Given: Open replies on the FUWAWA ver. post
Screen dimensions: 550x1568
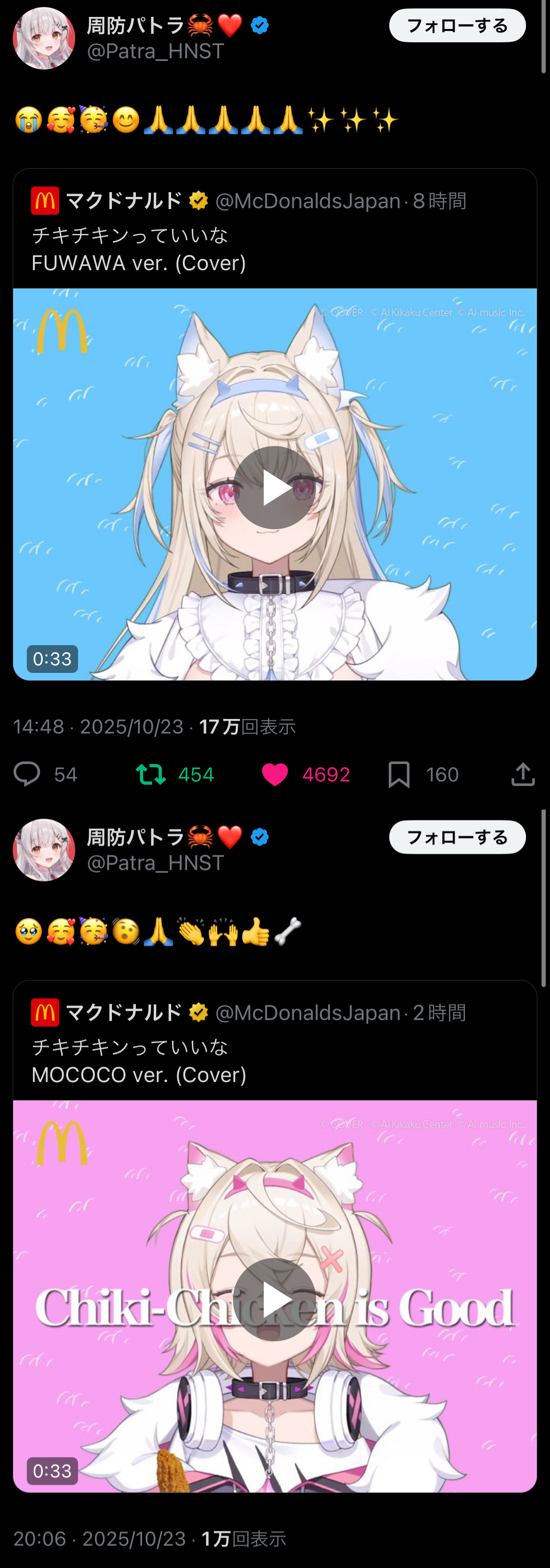Looking at the screenshot, I should [27, 774].
